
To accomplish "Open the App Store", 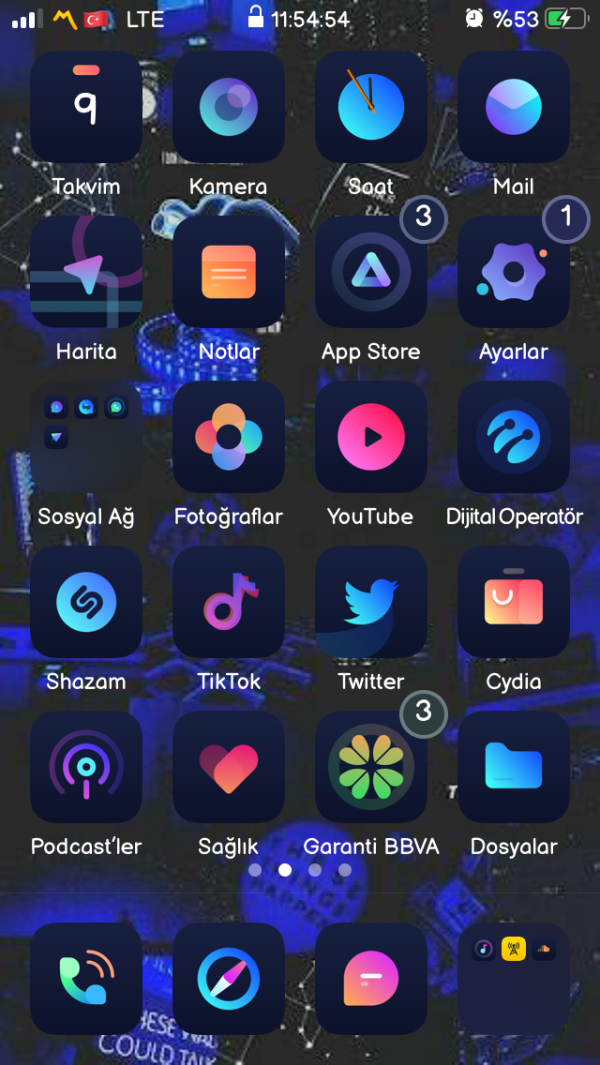I will point(371,272).
